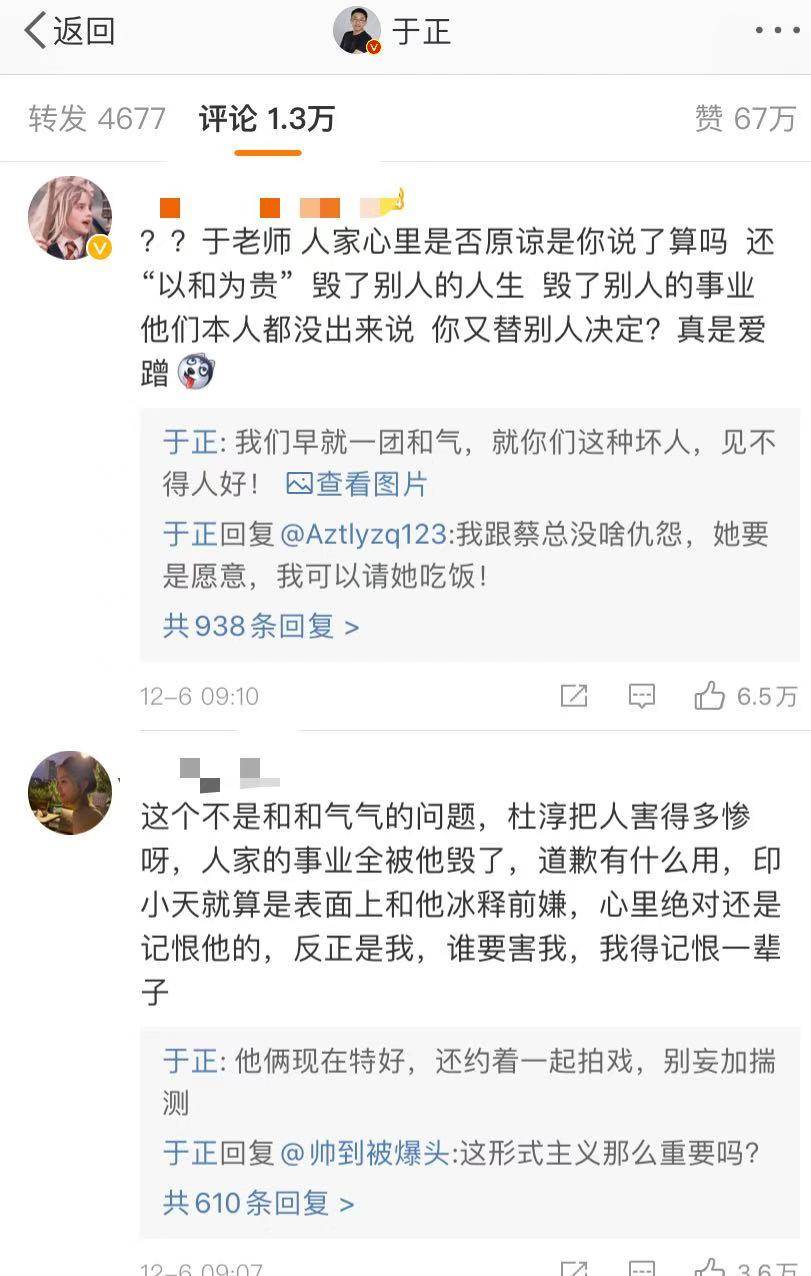Like the comment with 6.5万 likes
Screen dimensions: 811x1276
[710, 696]
